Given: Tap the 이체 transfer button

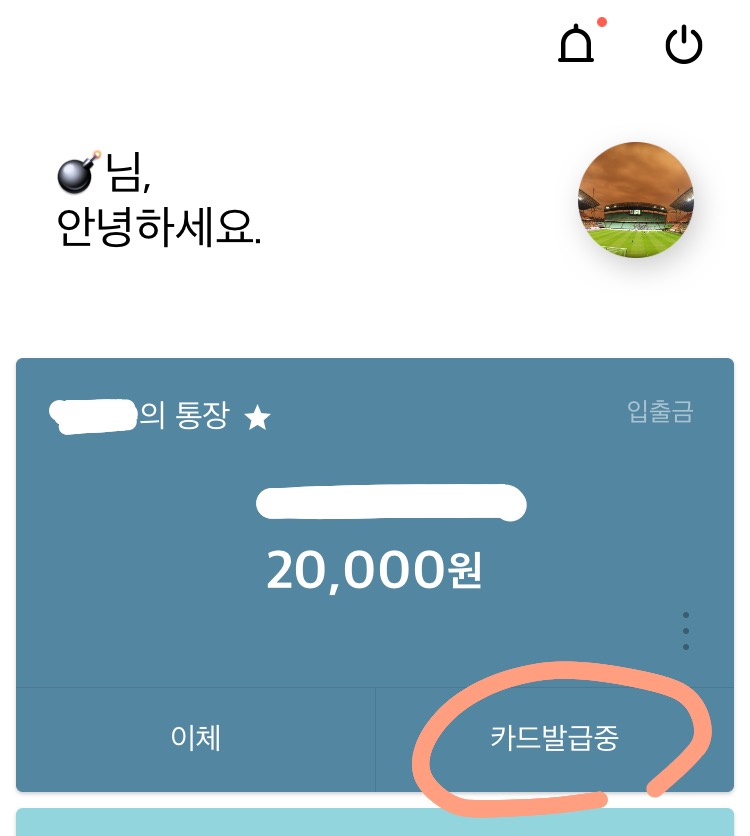Looking at the screenshot, I should [196, 739].
